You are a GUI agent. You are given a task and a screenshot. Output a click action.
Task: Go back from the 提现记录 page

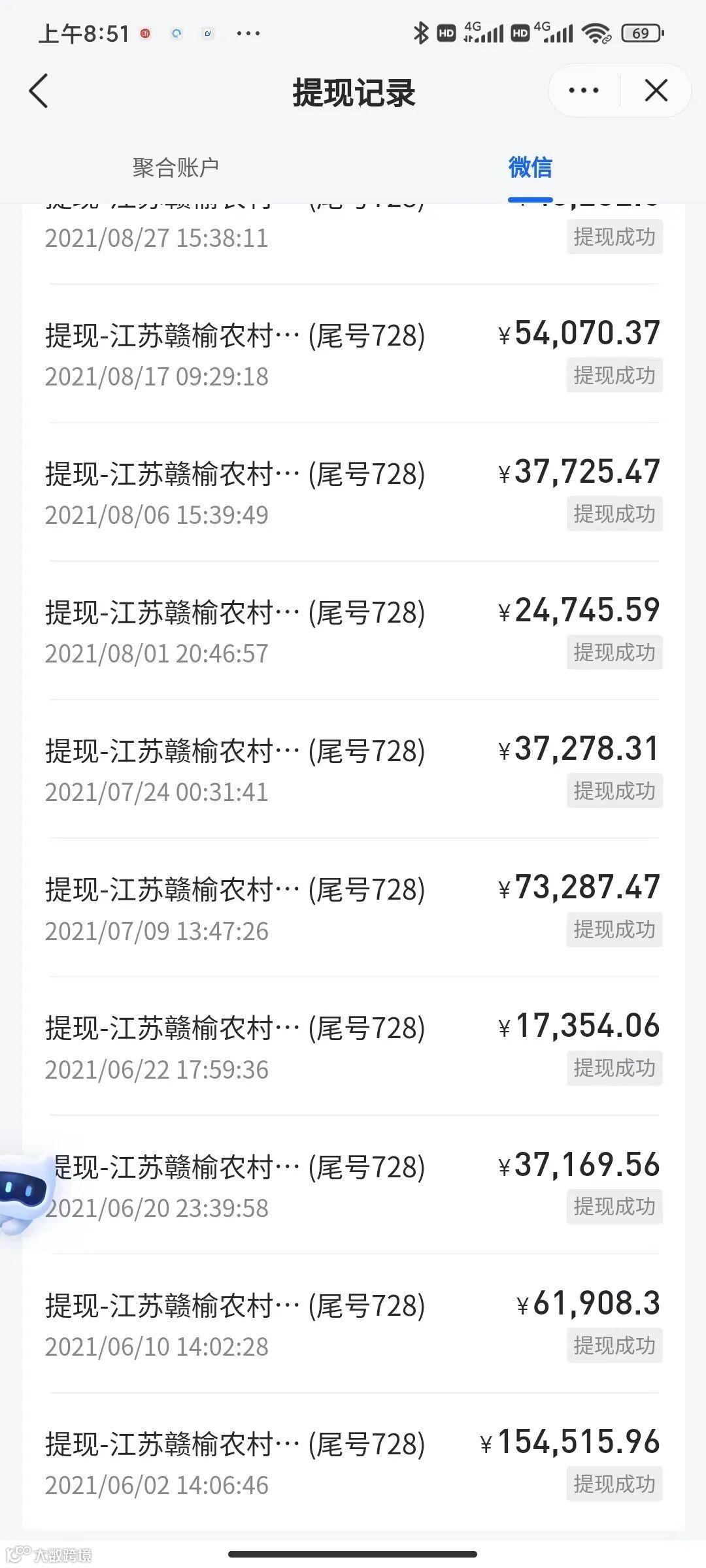click(39, 91)
